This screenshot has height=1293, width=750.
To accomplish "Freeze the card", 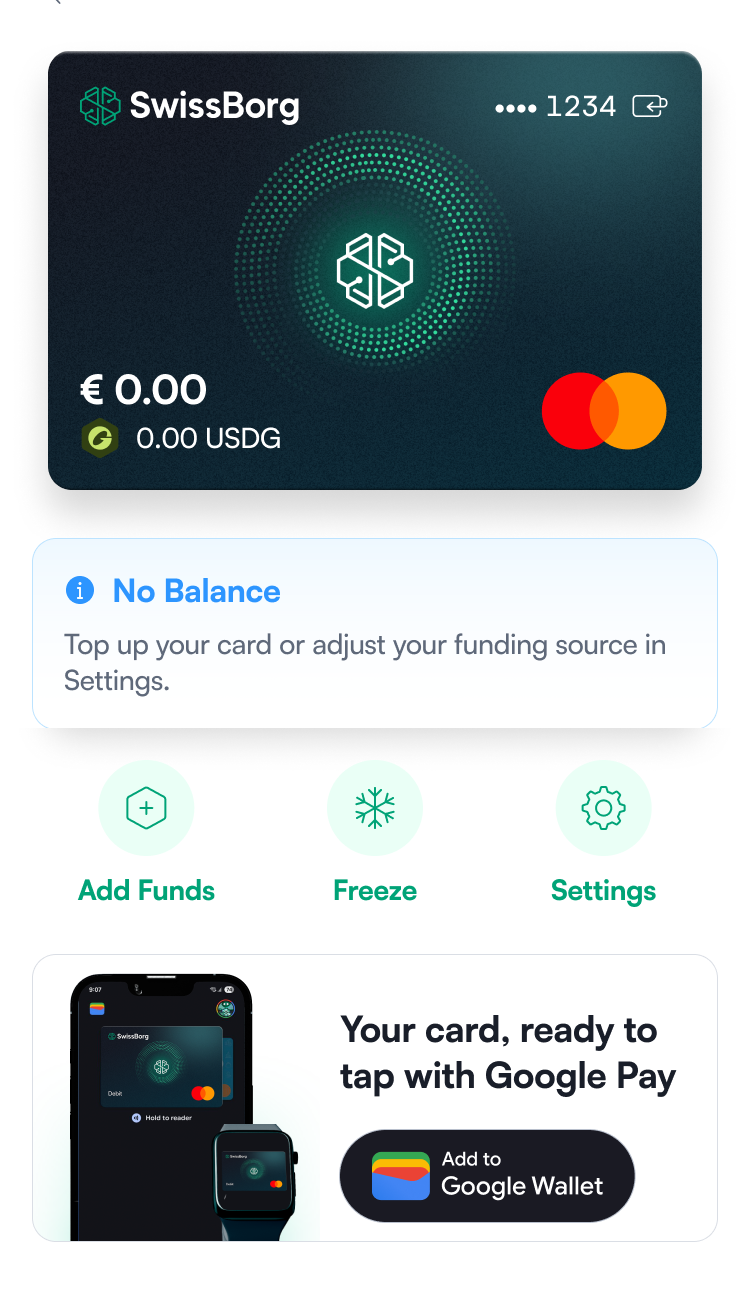I will pyautogui.click(x=375, y=808).
